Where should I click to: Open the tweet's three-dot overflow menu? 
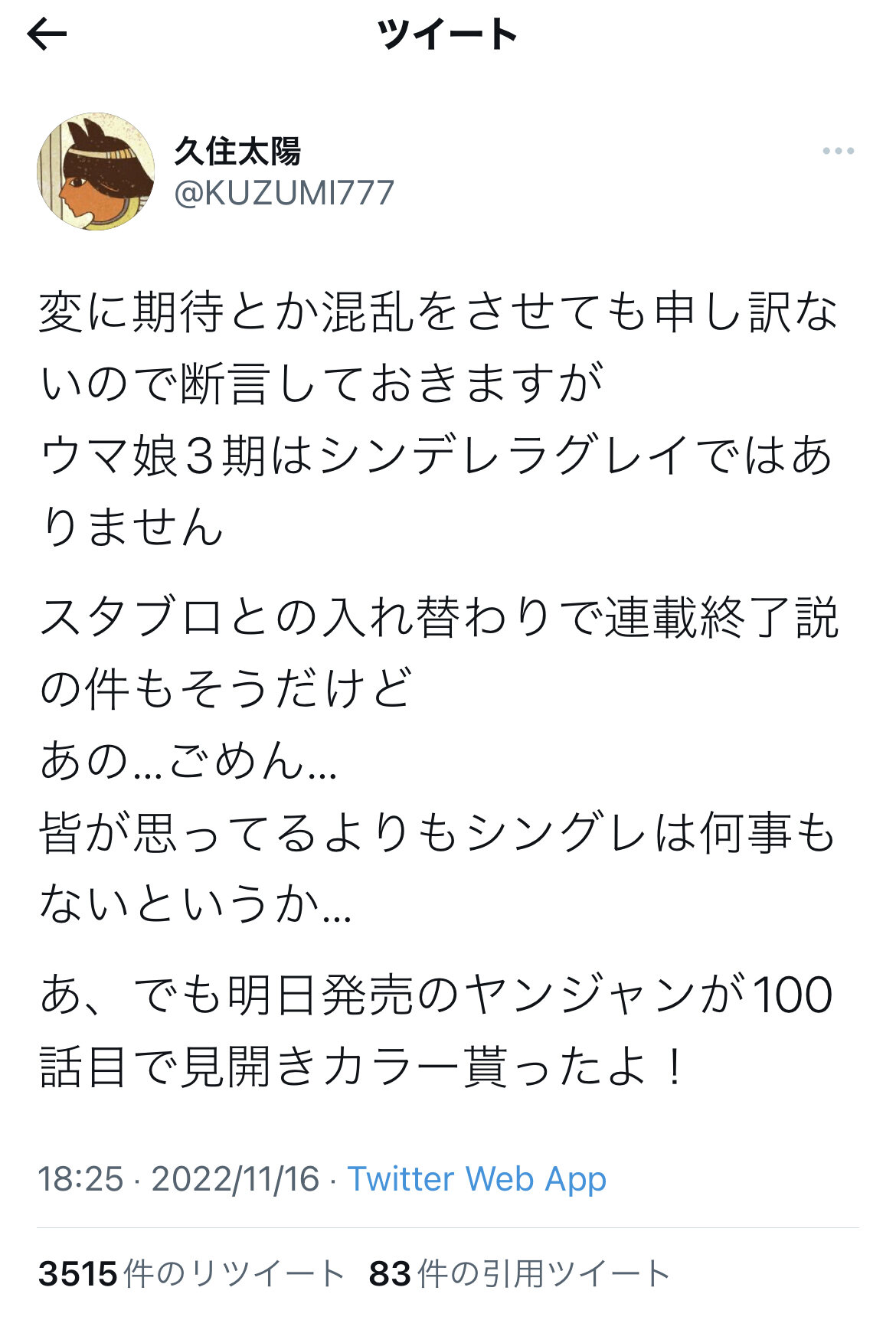pyautogui.click(x=838, y=152)
